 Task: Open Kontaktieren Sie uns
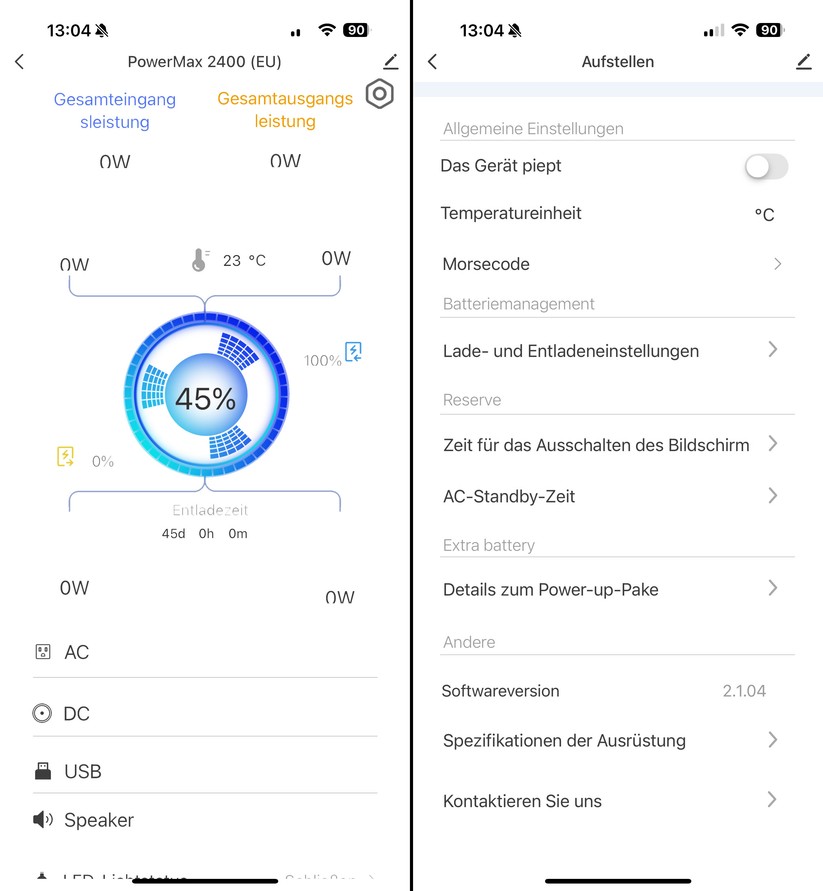pyautogui.click(x=612, y=801)
